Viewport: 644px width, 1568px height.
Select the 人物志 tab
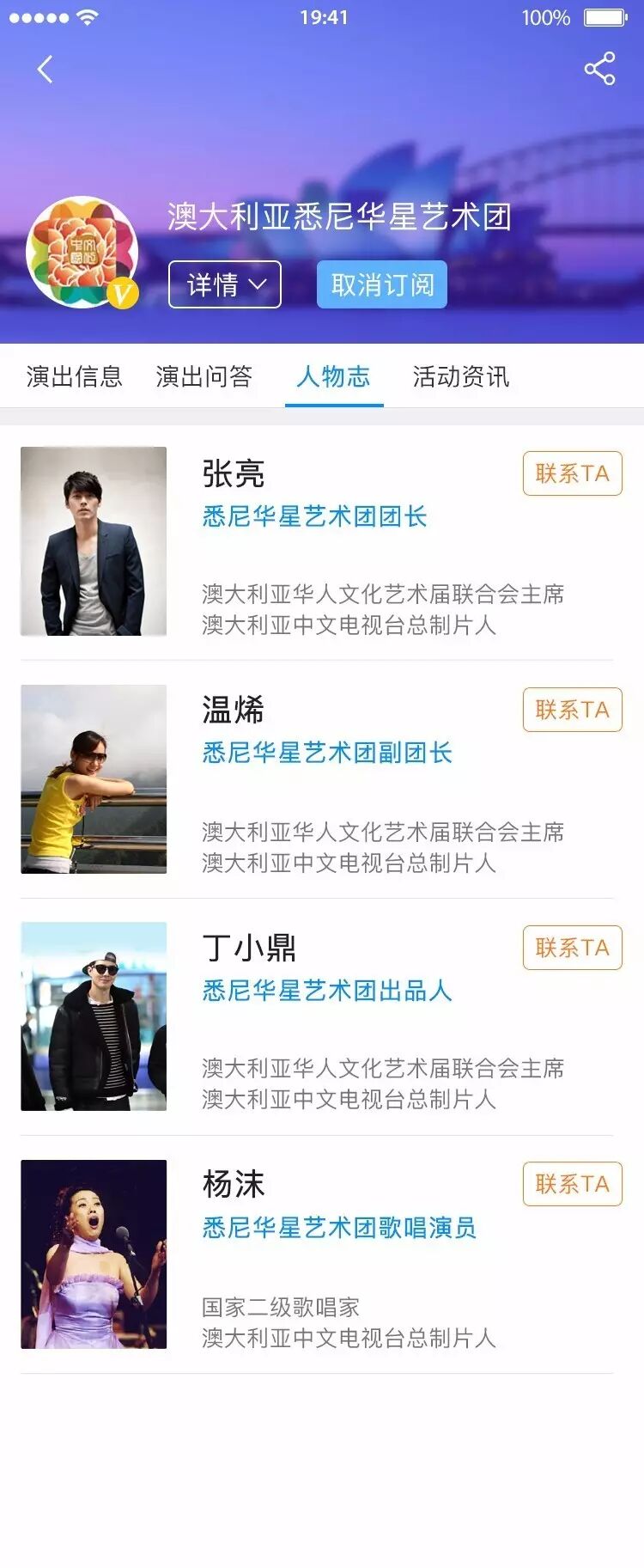[333, 376]
